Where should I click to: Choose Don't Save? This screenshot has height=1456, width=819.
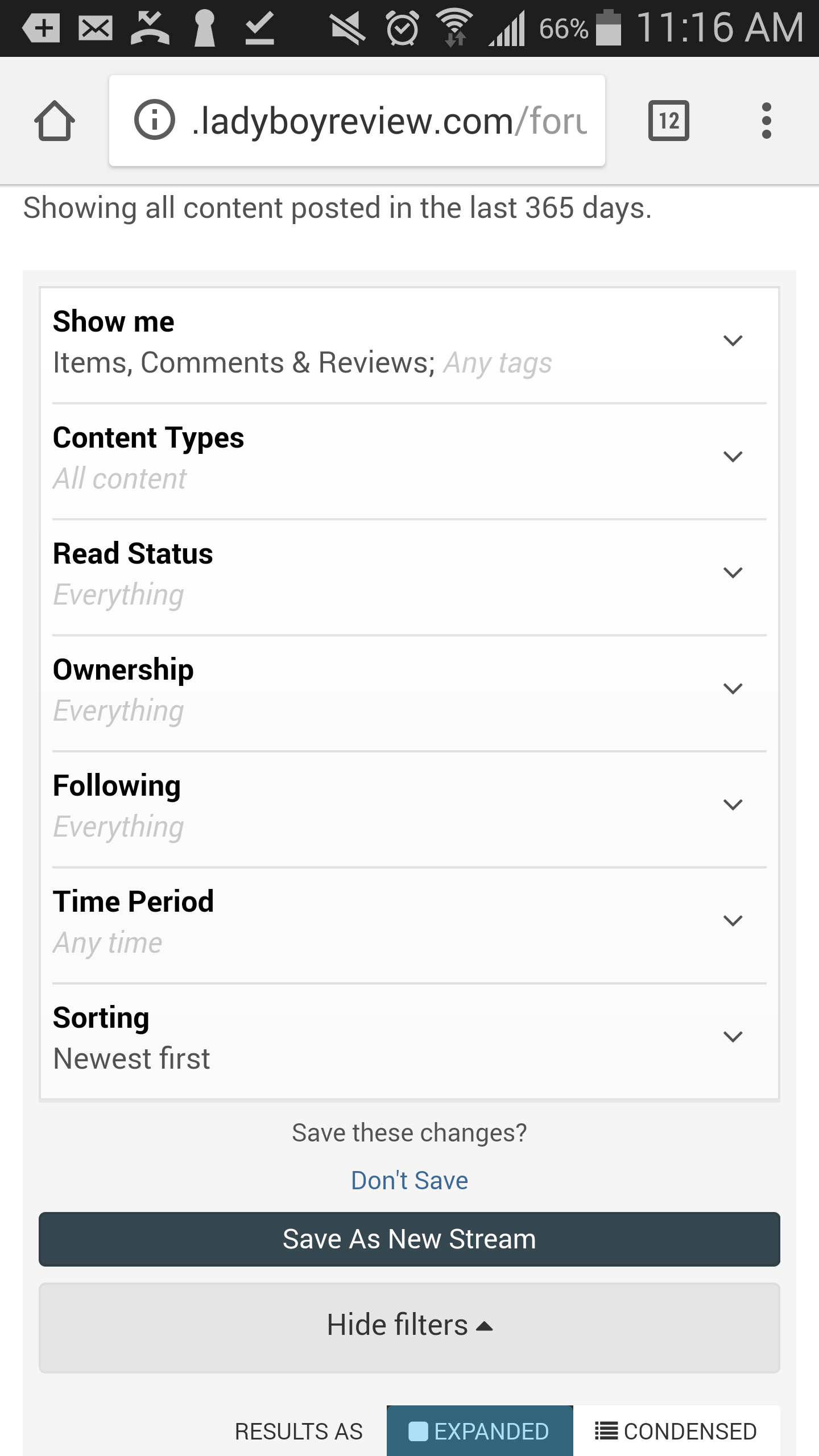409,1181
